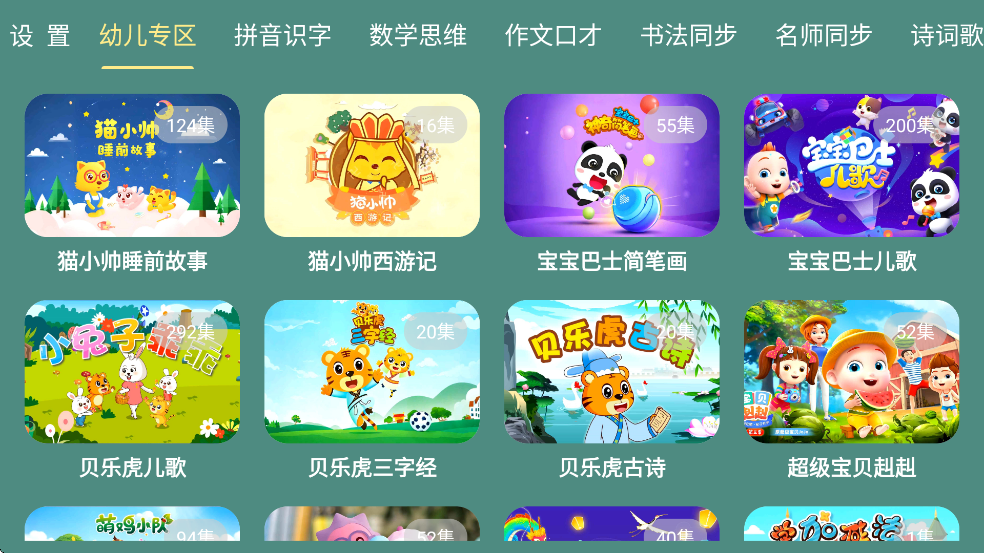
Task: Open the 书法同步 tab
Action: click(688, 36)
